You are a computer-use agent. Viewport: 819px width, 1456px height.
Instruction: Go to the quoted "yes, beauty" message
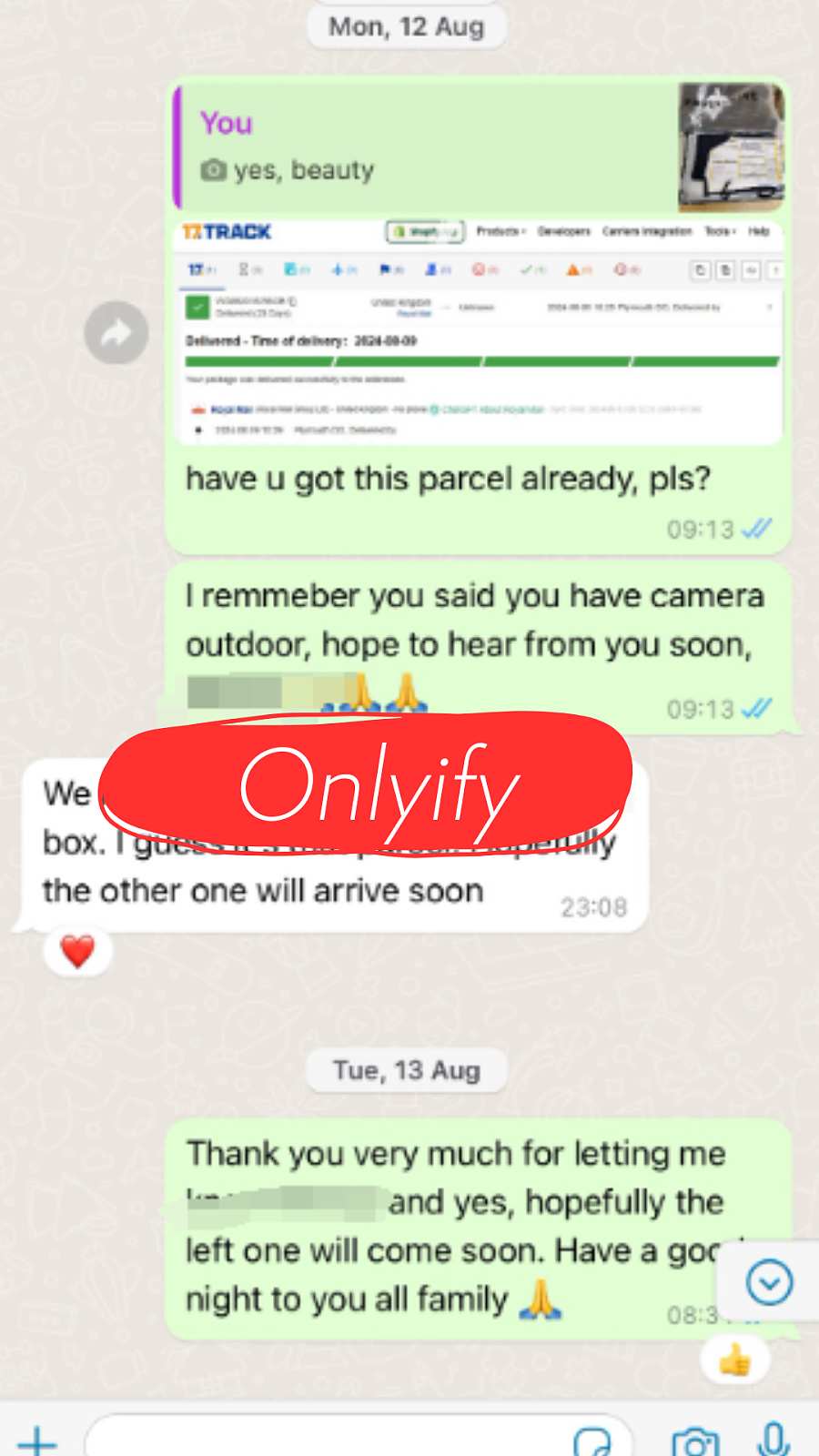click(x=479, y=147)
